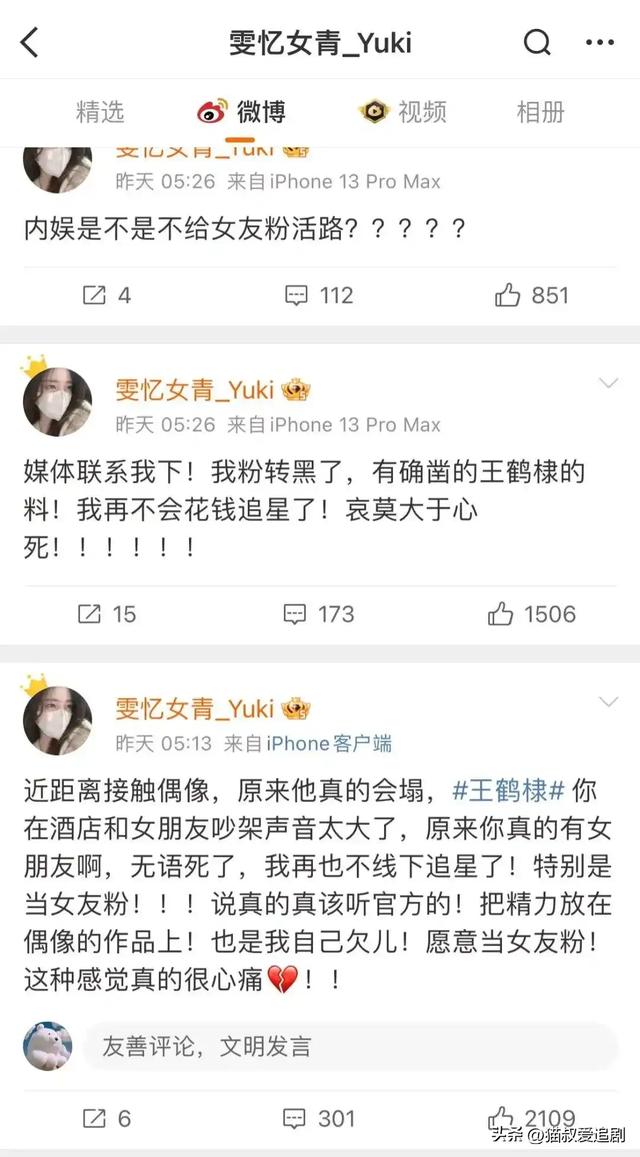
Task: Switch to the 精选 tab
Action: coord(100,112)
